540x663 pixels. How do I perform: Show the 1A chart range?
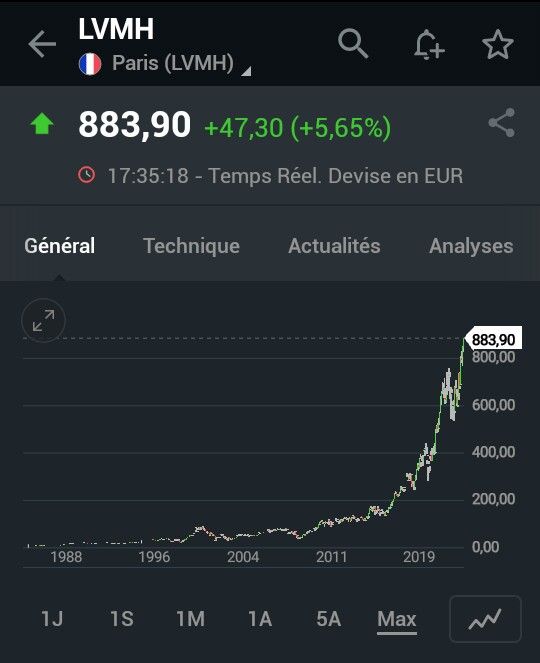coord(260,619)
